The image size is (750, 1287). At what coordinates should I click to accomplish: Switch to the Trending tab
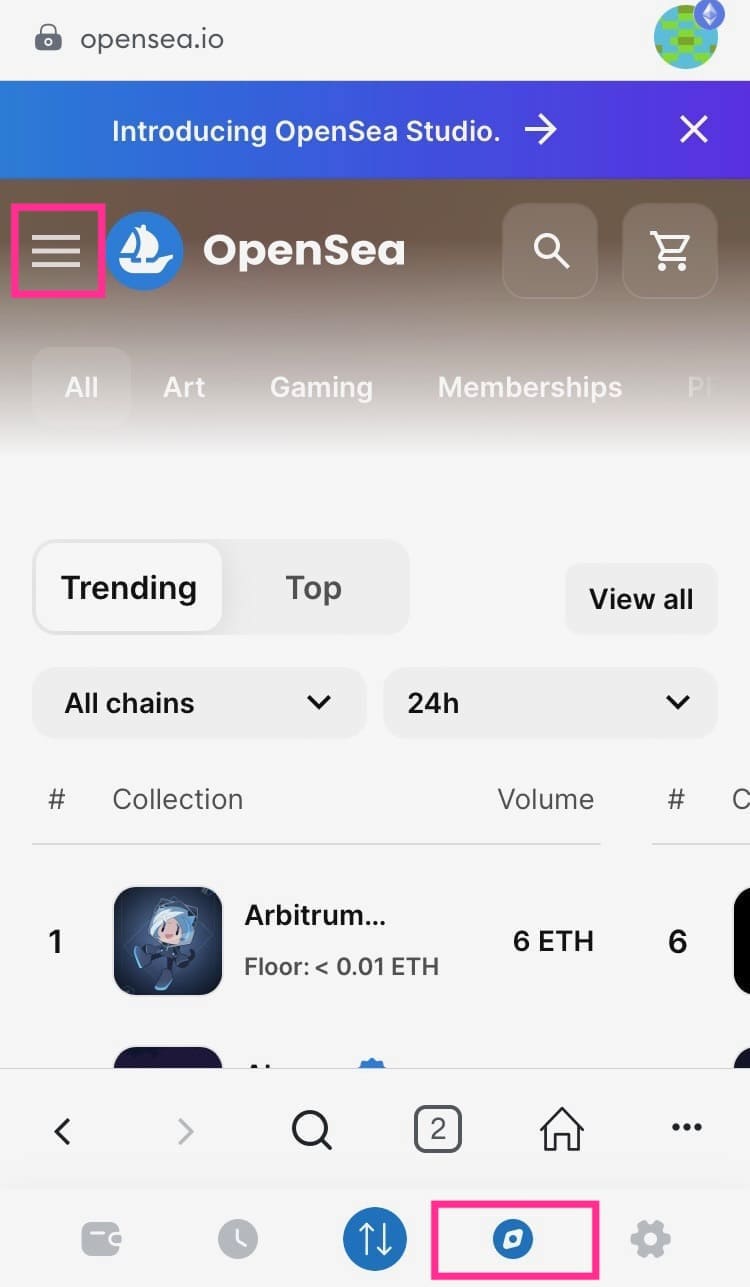[x=129, y=588]
